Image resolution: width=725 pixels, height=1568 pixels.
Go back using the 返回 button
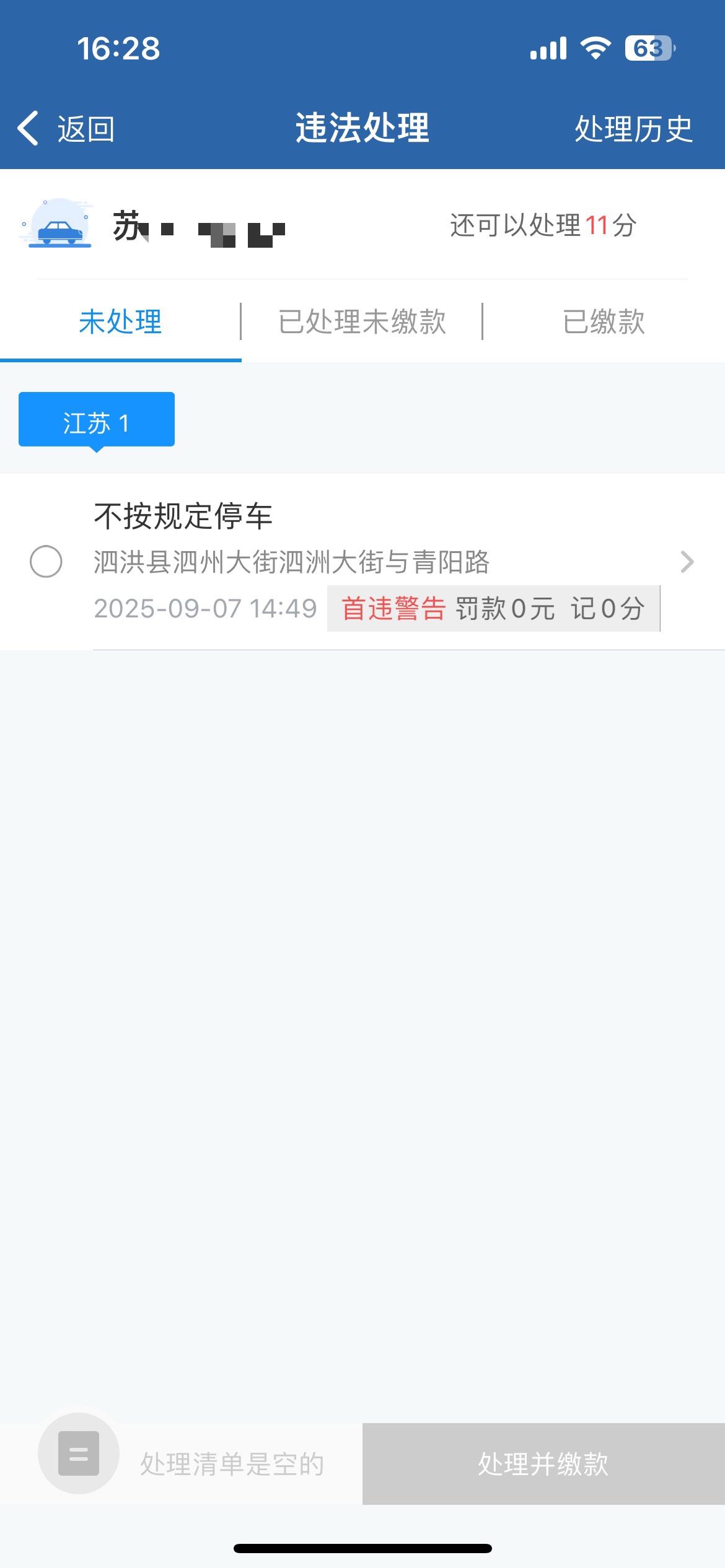pyautogui.click(x=66, y=129)
